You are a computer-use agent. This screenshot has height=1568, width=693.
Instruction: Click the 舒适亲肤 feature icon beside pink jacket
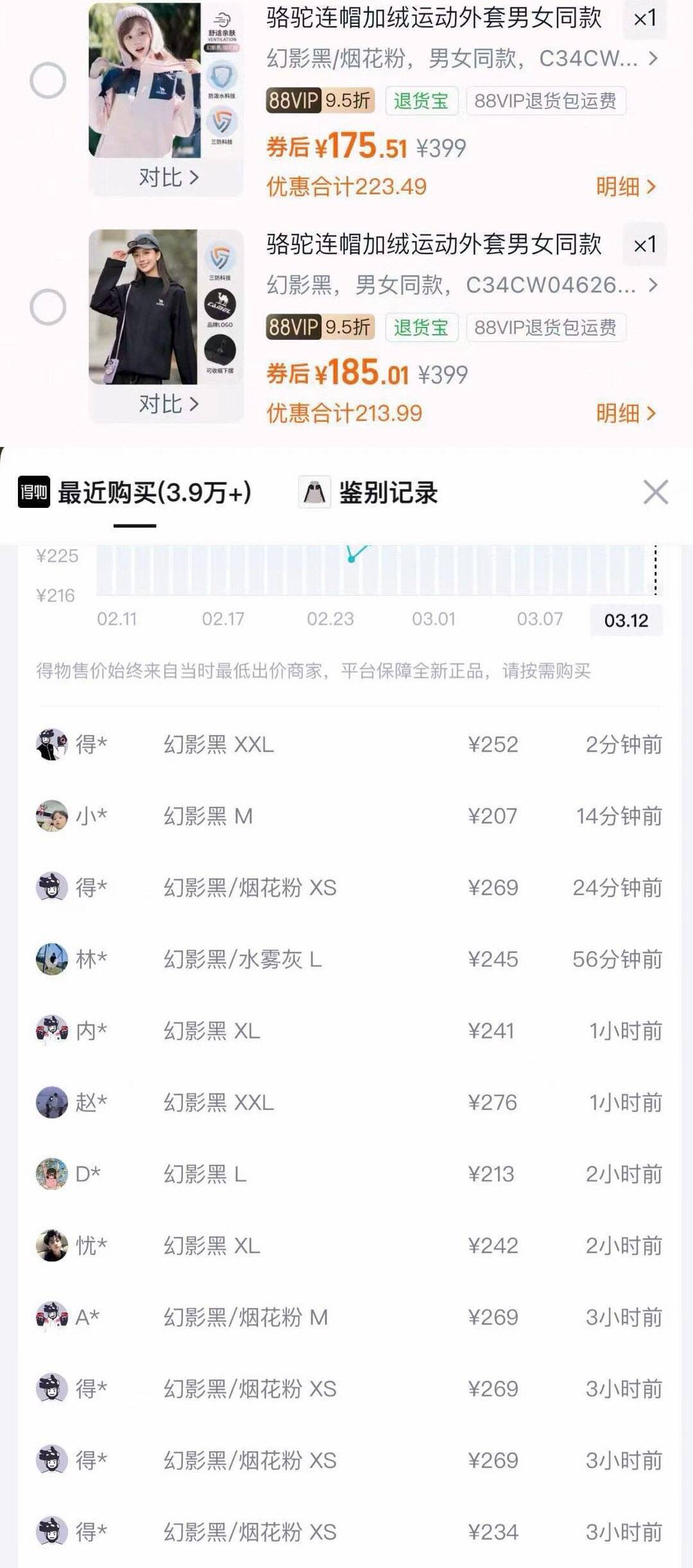coord(221,21)
